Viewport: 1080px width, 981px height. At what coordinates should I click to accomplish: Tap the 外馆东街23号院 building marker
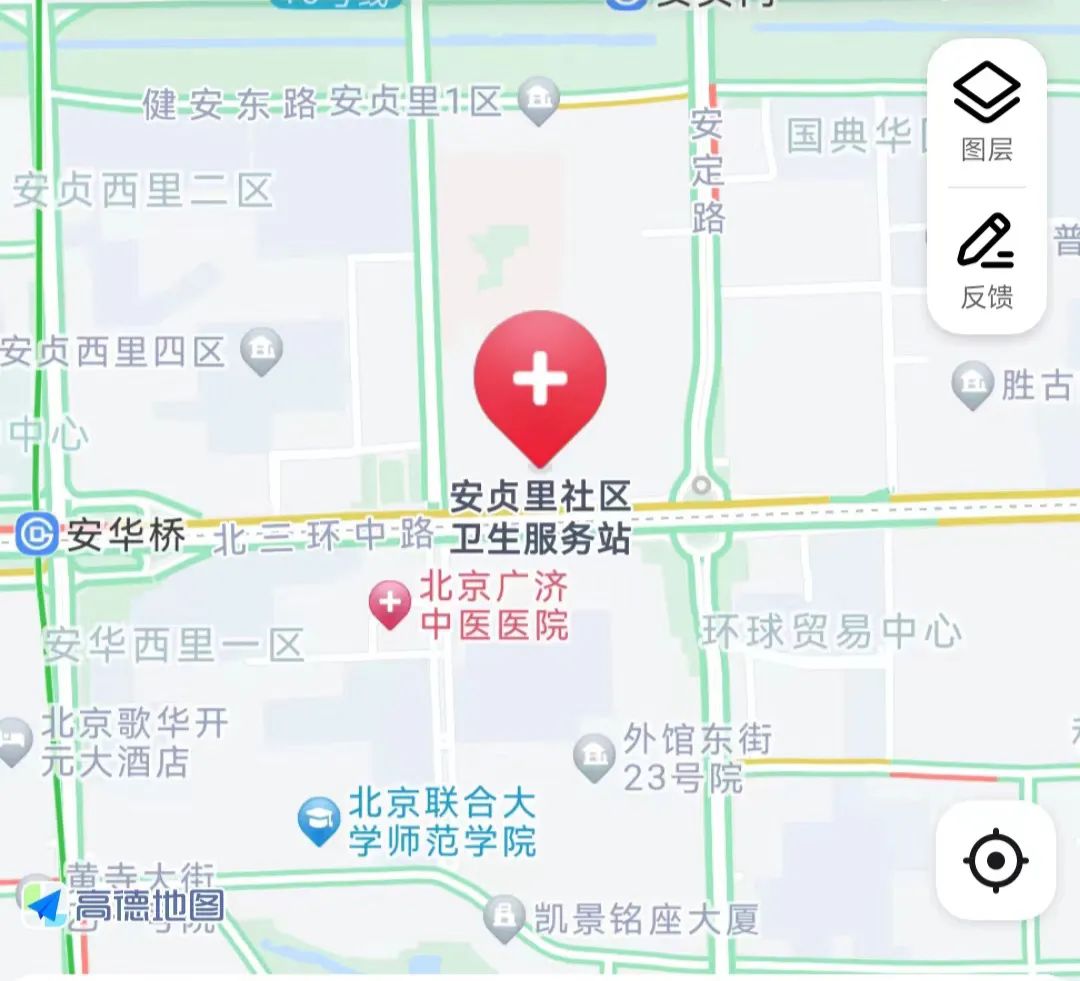594,756
